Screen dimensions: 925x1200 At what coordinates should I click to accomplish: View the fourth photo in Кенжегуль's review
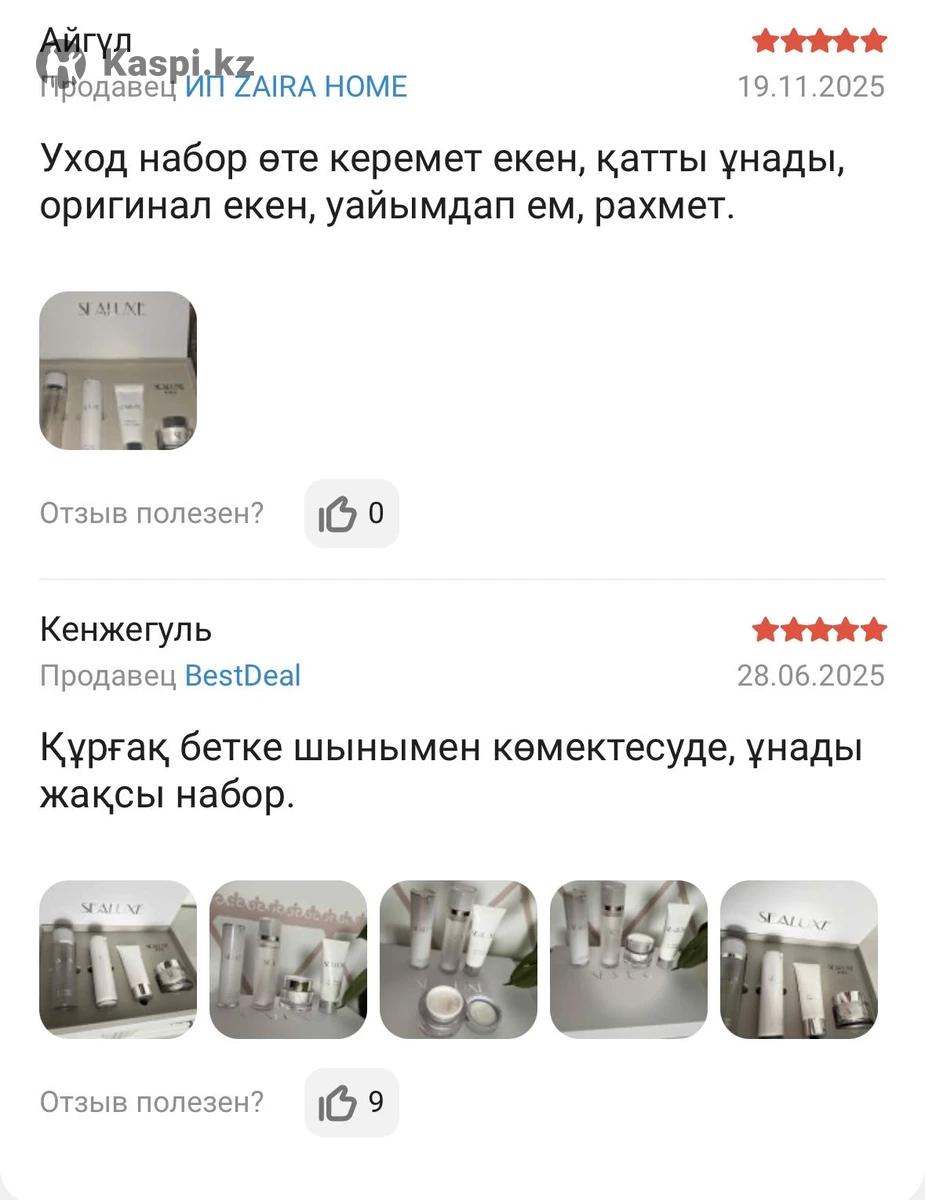coord(628,959)
